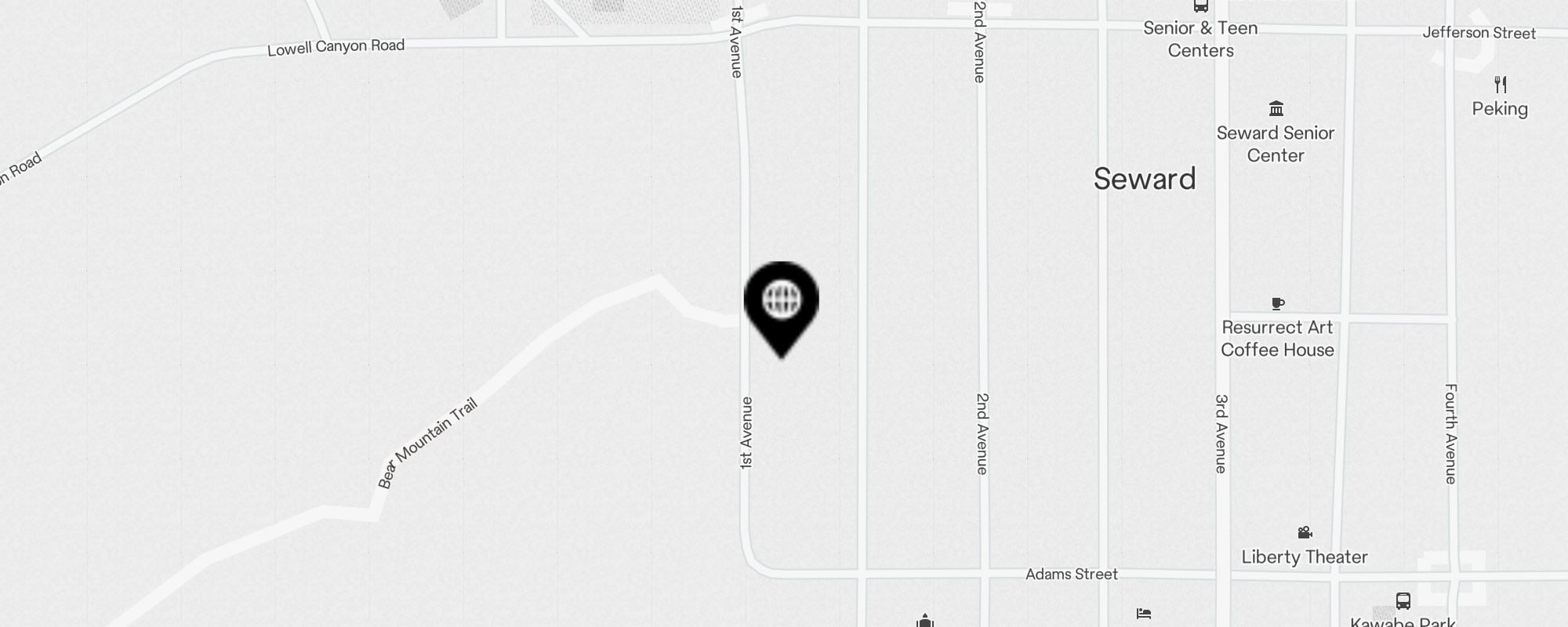Select Resurrect Art Coffee House on the map
This screenshot has width=1568, height=627.
[1277, 304]
